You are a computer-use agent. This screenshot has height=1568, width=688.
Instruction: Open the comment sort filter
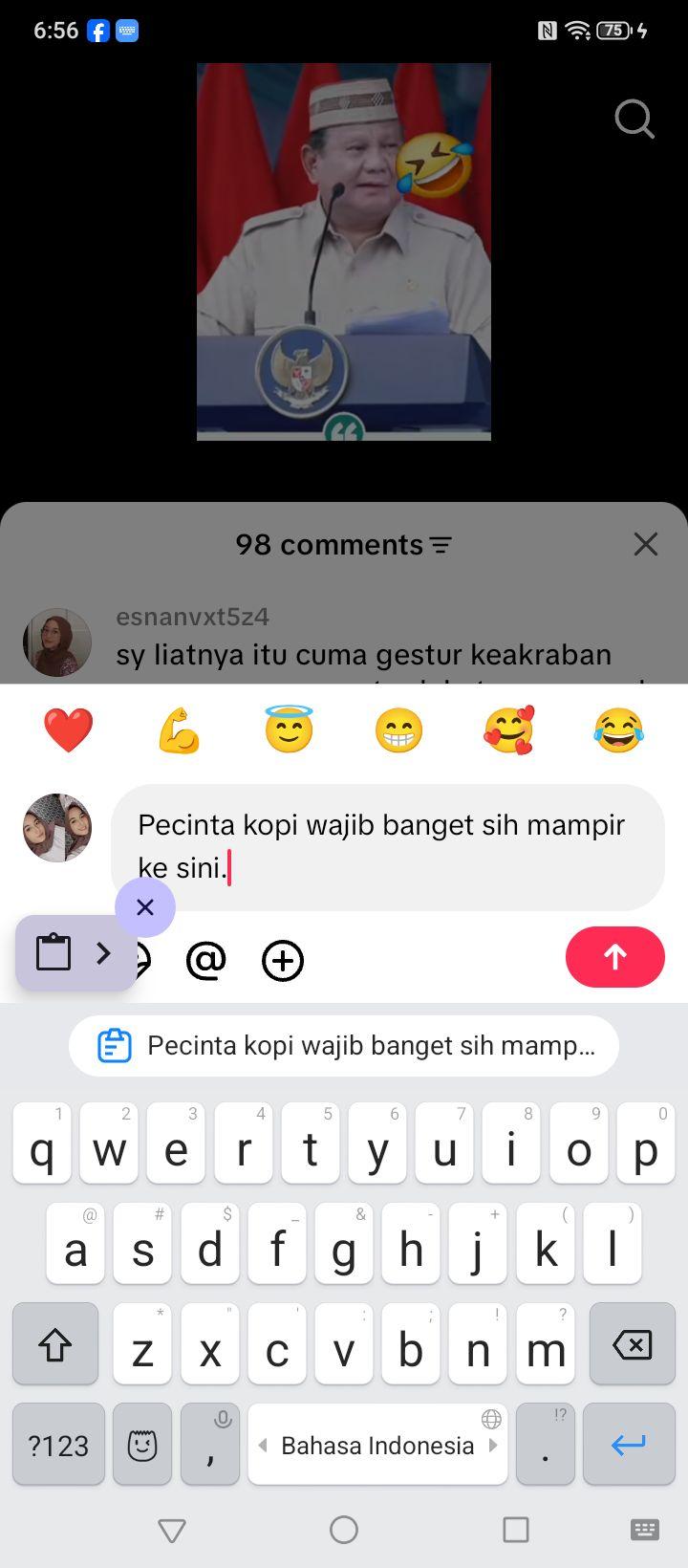pyautogui.click(x=441, y=545)
